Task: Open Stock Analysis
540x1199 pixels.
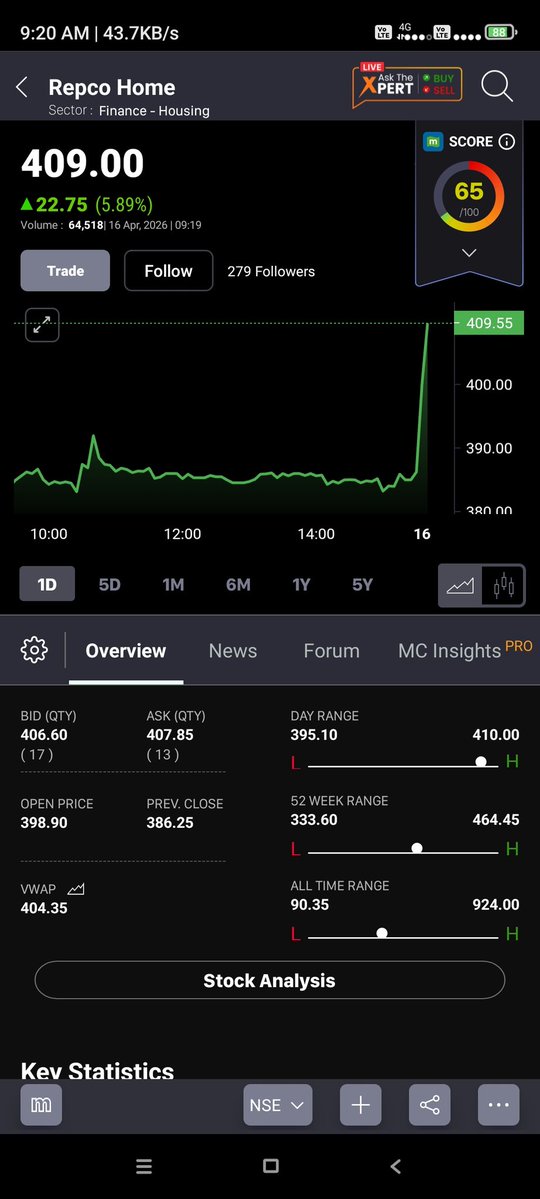Action: pos(269,980)
